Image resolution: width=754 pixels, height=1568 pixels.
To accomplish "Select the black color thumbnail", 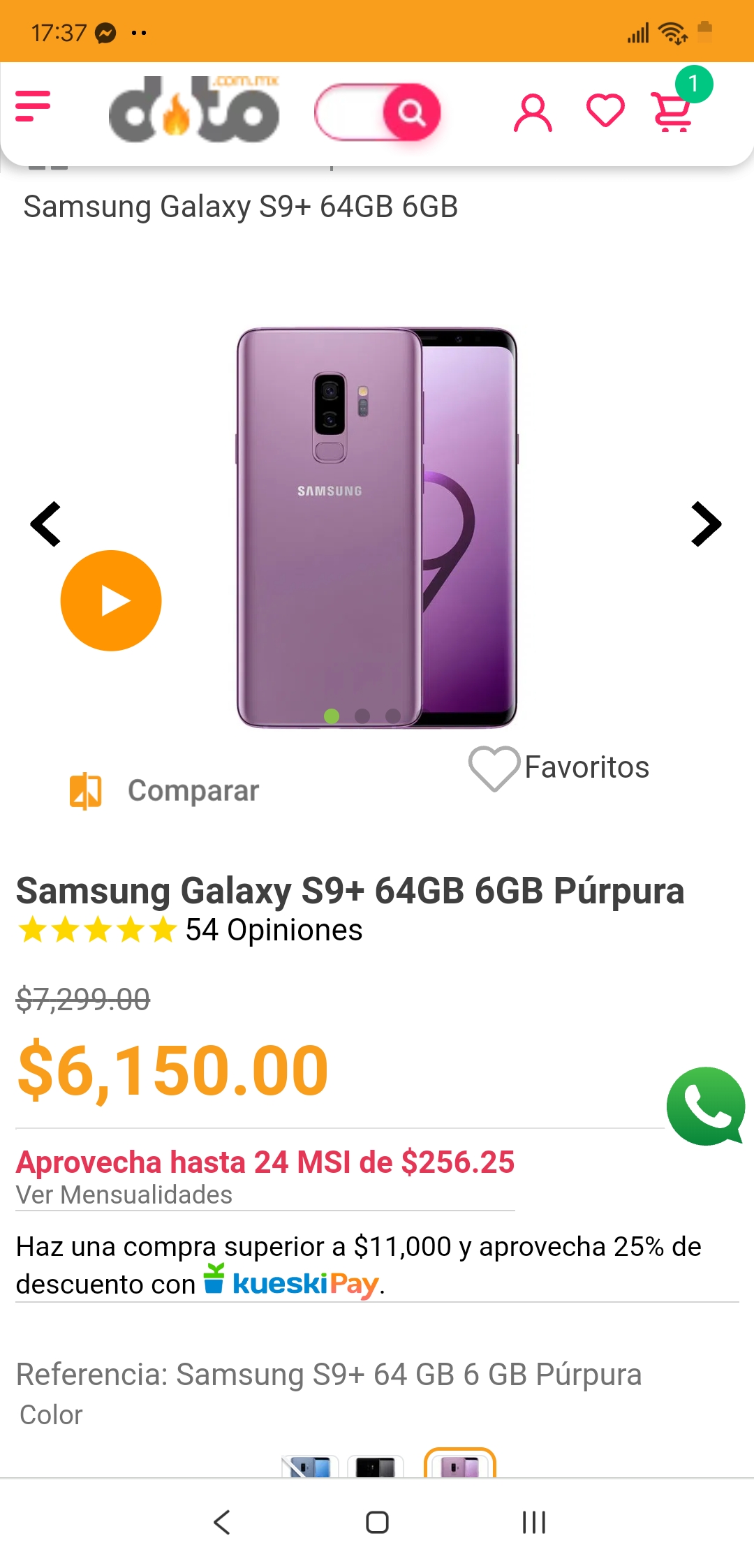I will point(377,1470).
